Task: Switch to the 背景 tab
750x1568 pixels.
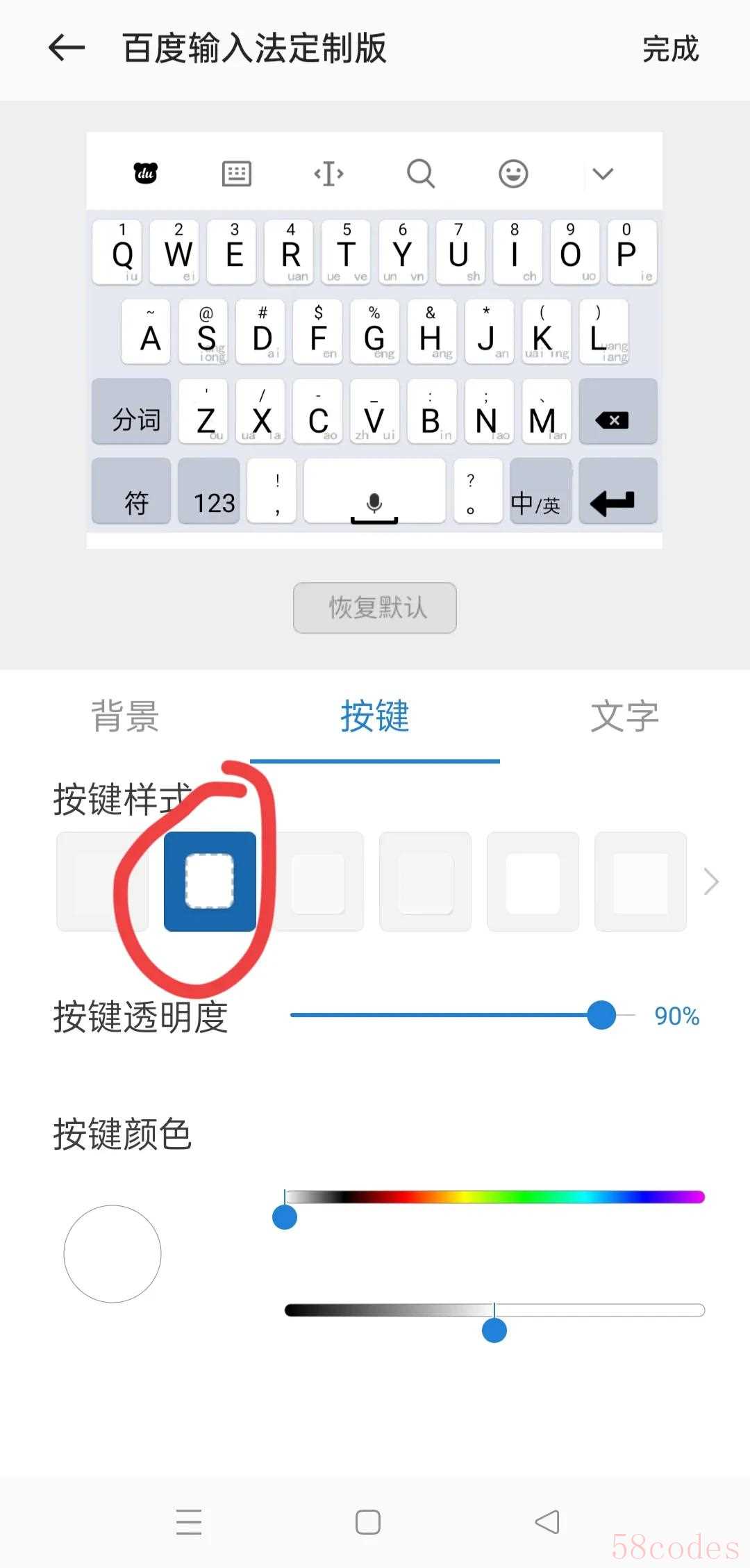Action: tap(125, 716)
